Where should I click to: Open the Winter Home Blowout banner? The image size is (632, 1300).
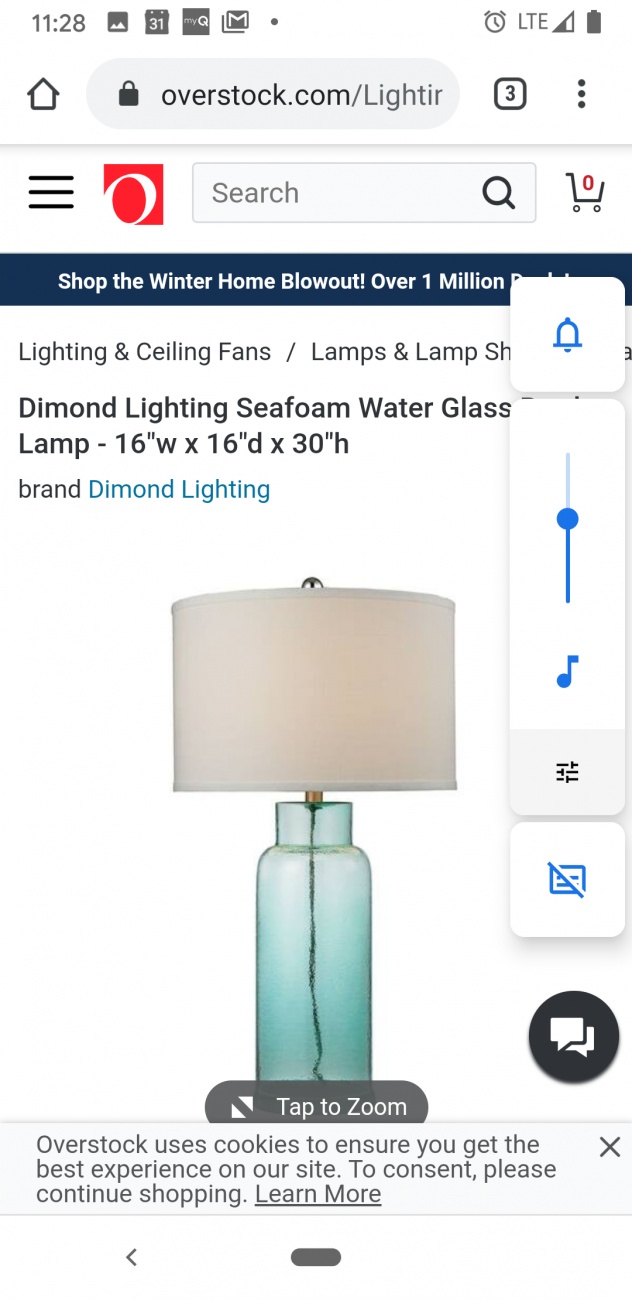point(280,281)
